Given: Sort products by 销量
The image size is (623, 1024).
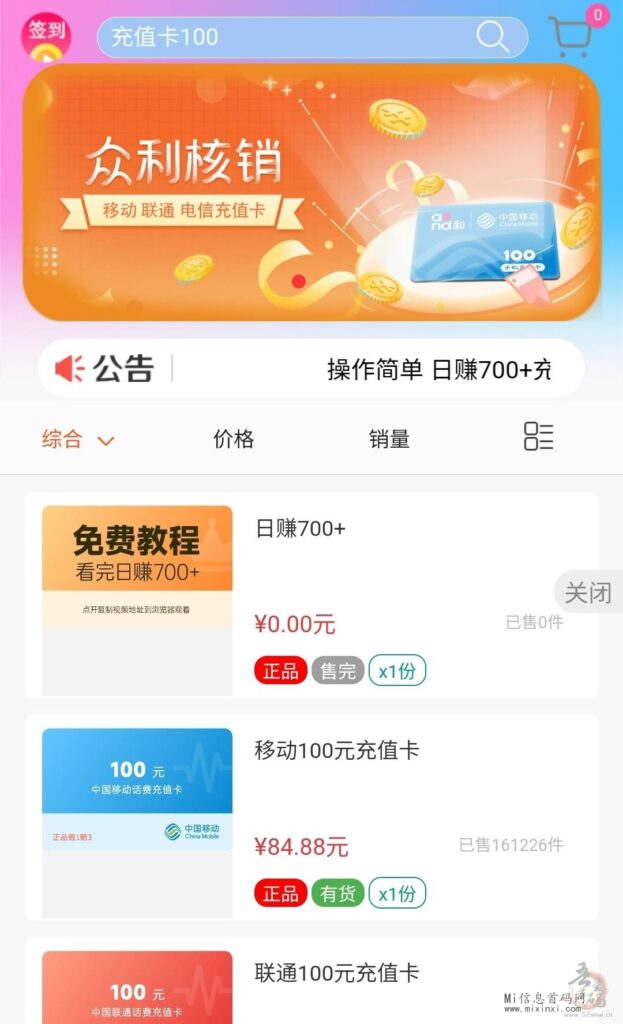Looking at the screenshot, I should pyautogui.click(x=389, y=439).
